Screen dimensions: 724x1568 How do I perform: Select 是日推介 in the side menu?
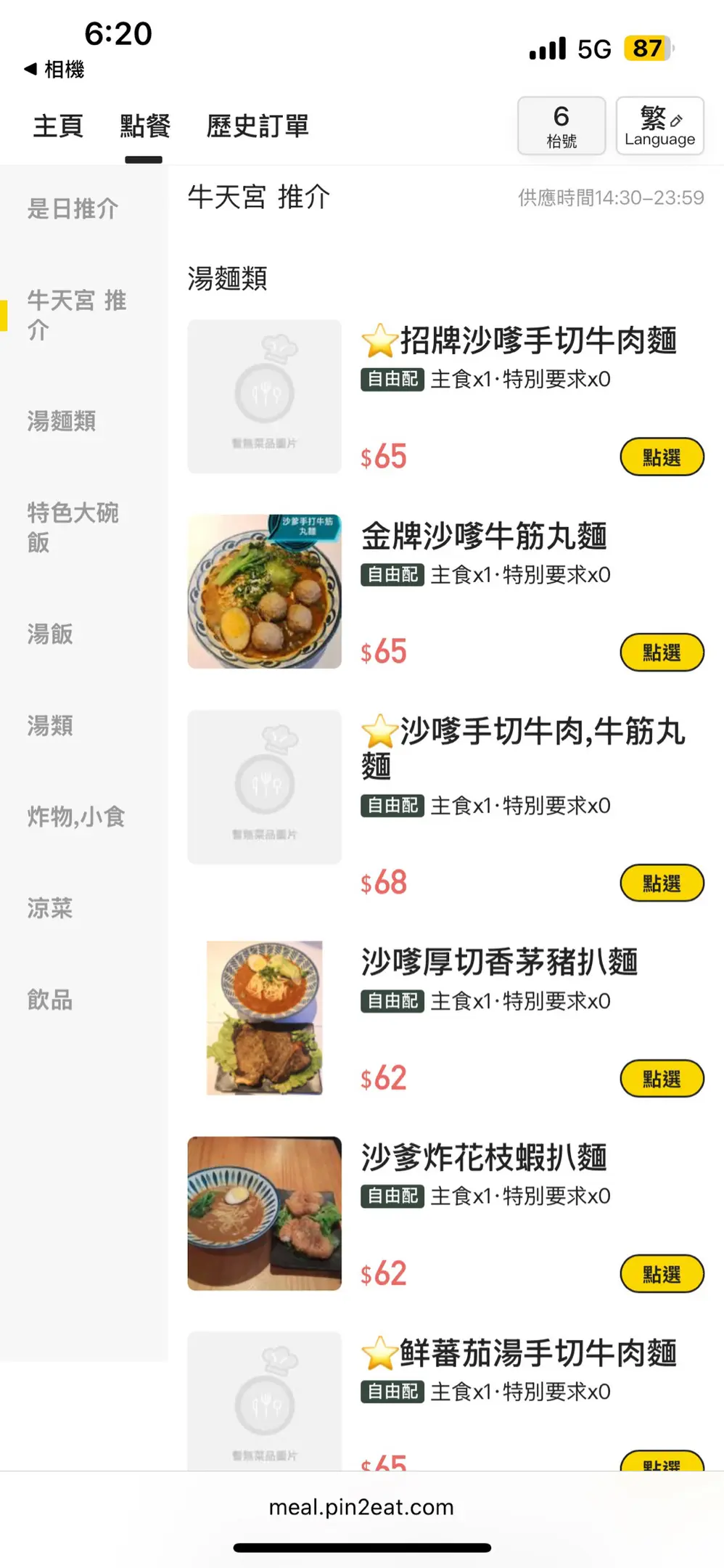(73, 209)
